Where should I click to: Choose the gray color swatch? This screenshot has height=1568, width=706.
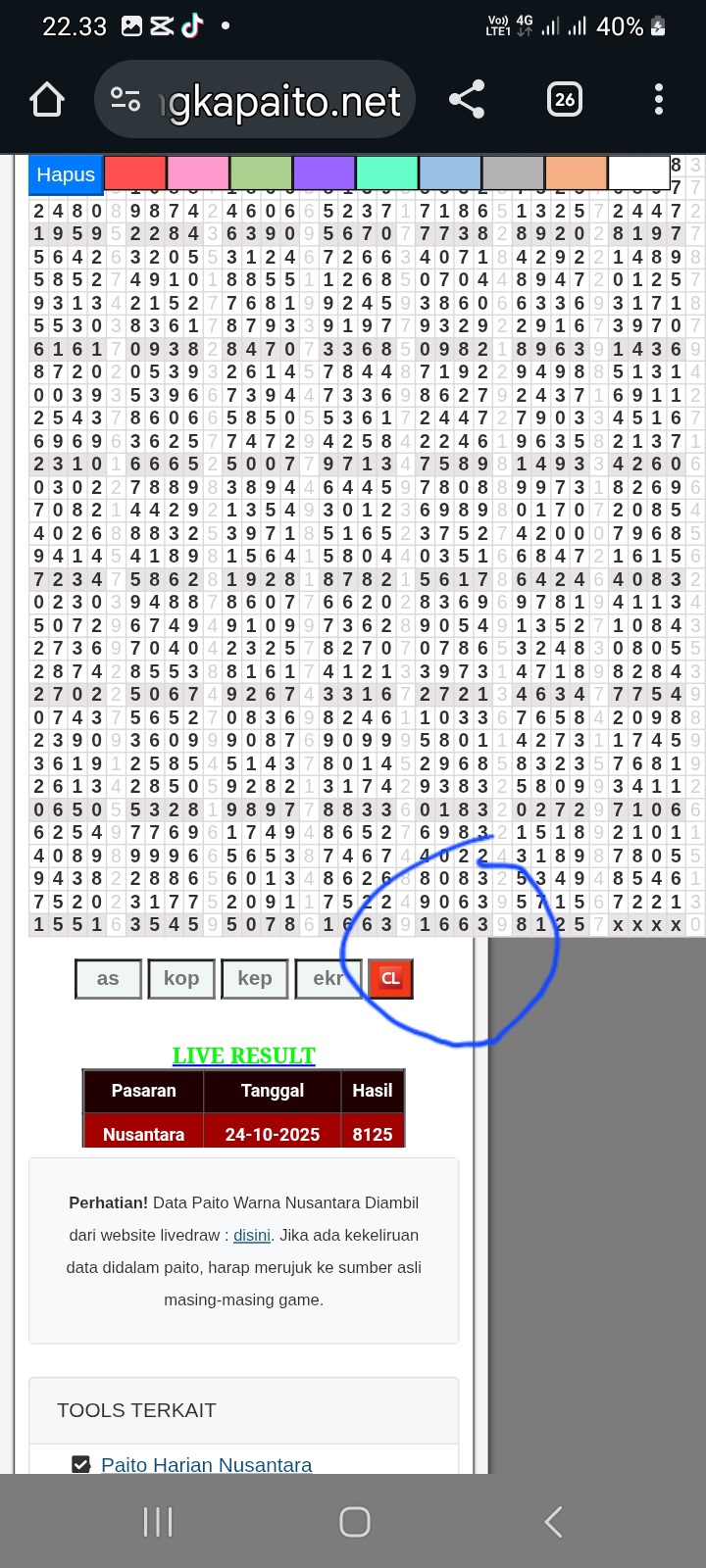513,173
